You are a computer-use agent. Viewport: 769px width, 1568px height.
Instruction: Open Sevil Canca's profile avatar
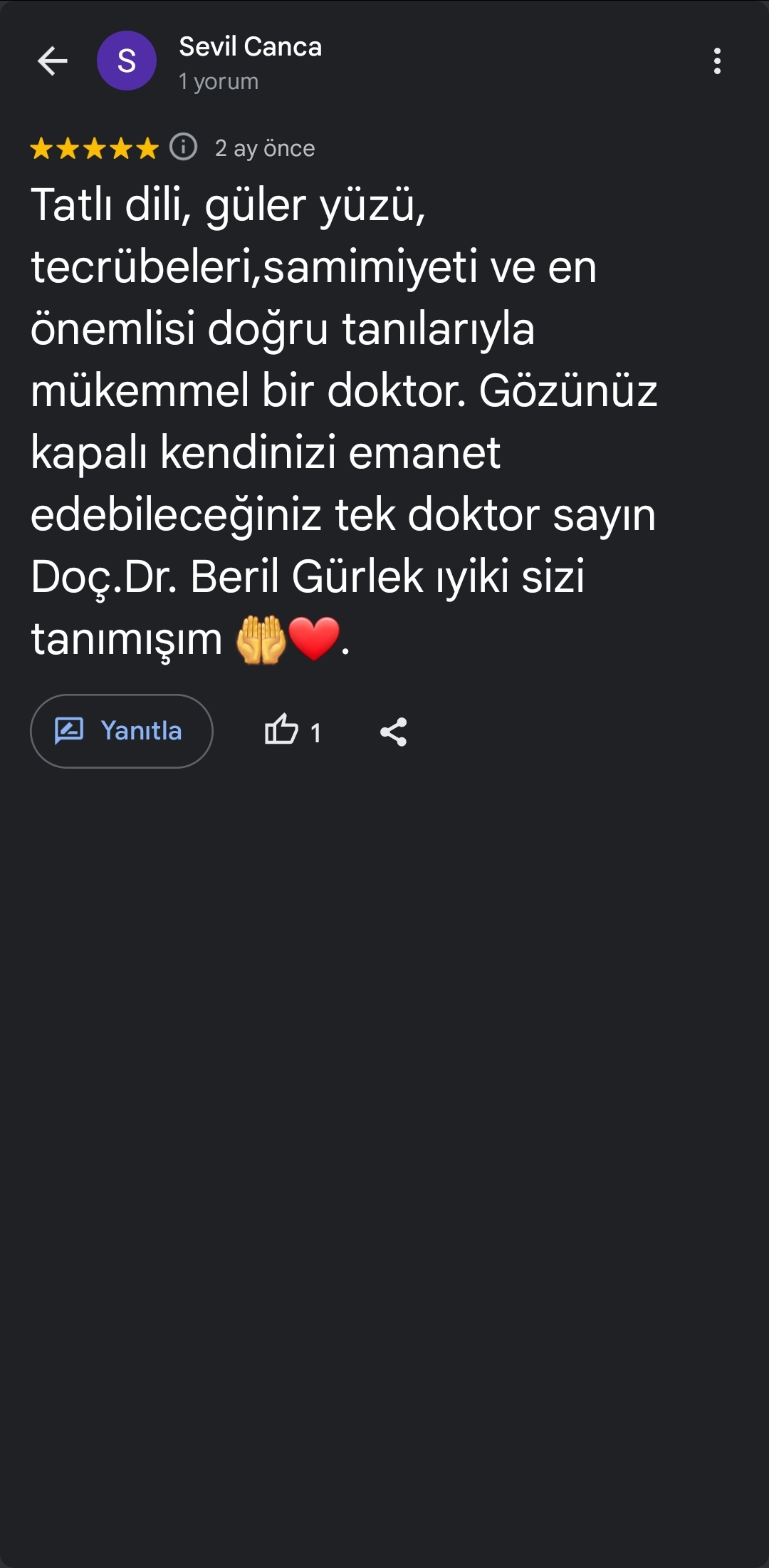coord(127,61)
